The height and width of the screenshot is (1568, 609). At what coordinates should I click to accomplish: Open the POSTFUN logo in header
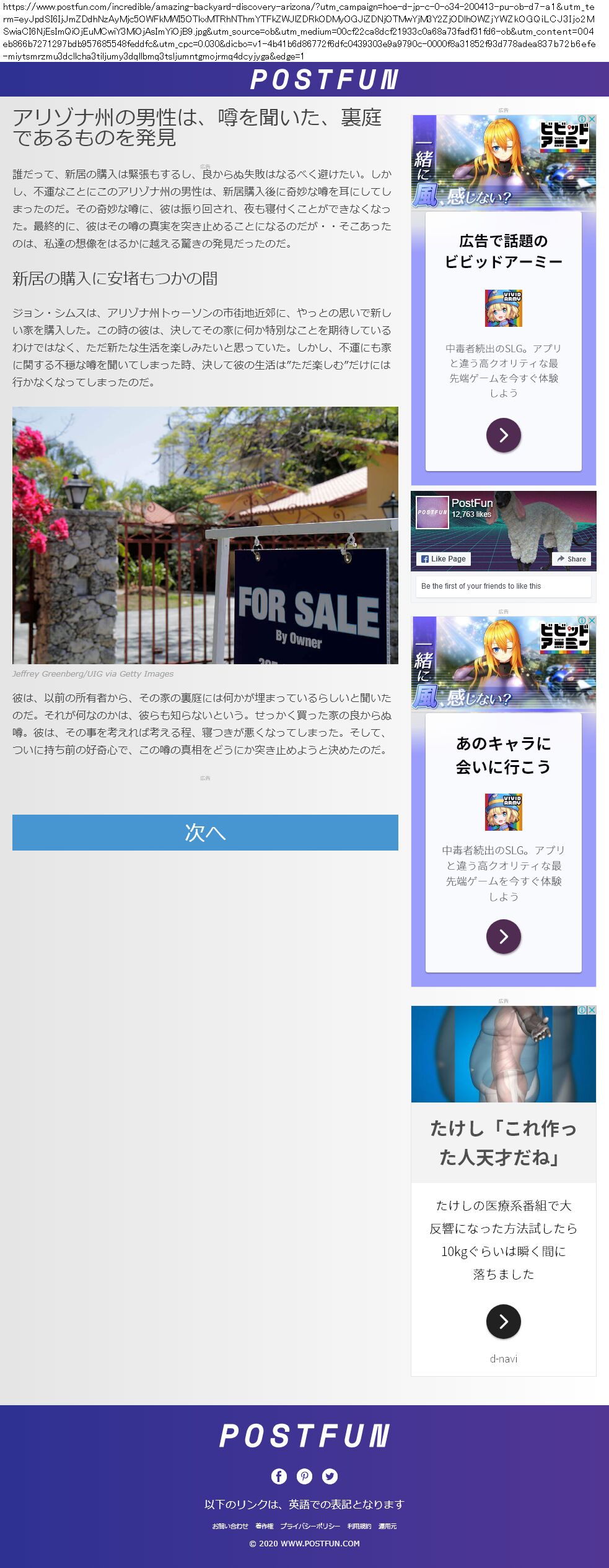(x=324, y=80)
